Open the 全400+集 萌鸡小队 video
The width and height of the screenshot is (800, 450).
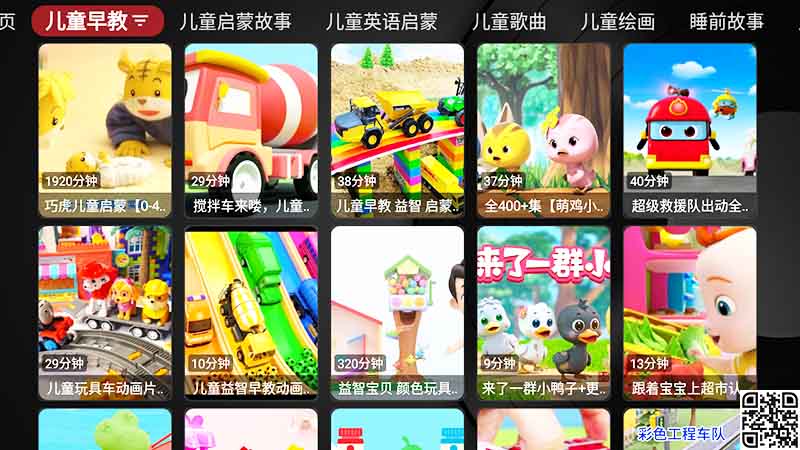[543, 130]
